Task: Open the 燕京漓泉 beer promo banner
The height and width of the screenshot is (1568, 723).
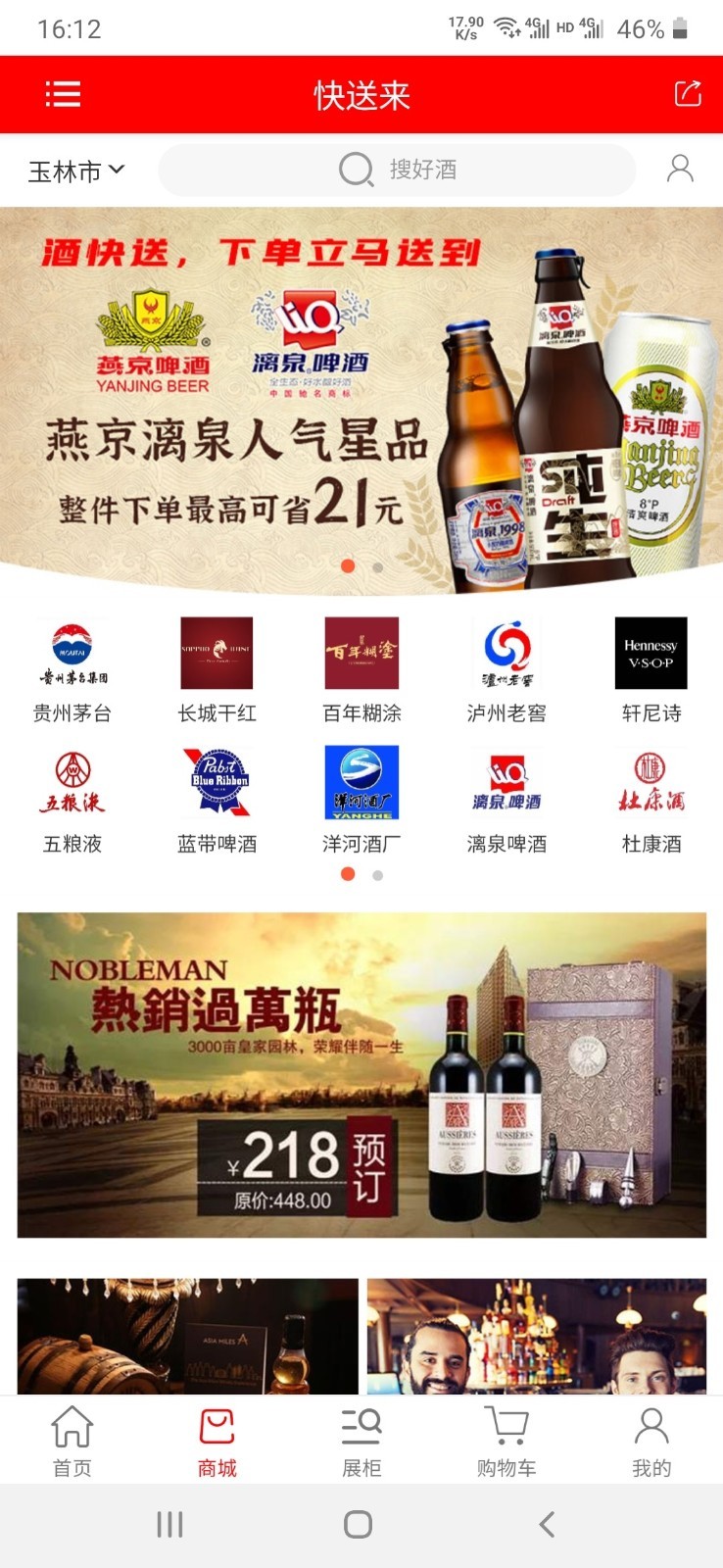Action: [361, 400]
